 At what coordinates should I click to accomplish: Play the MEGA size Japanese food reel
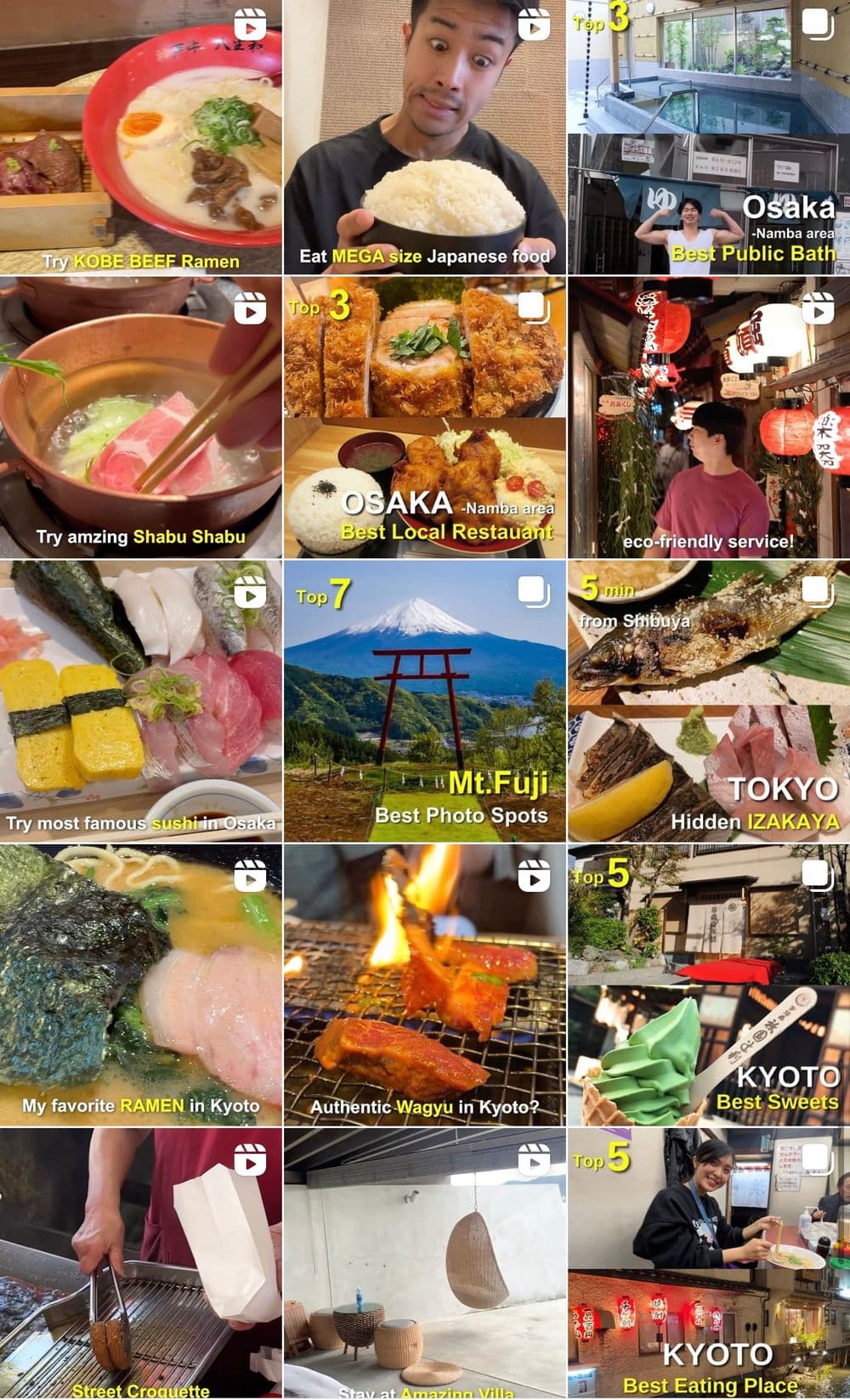pyautogui.click(x=424, y=137)
